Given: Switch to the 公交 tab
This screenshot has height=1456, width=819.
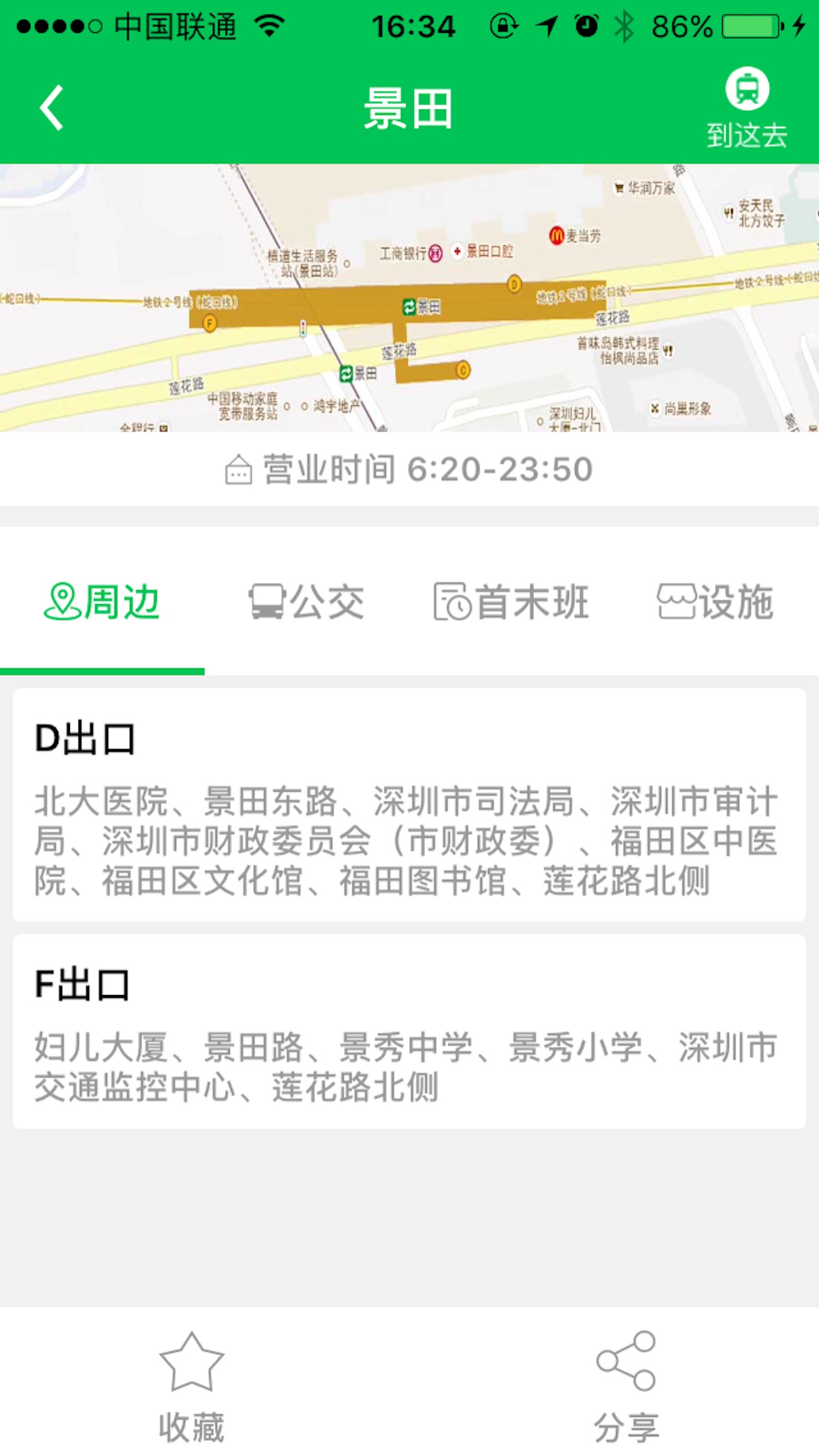Looking at the screenshot, I should (307, 601).
